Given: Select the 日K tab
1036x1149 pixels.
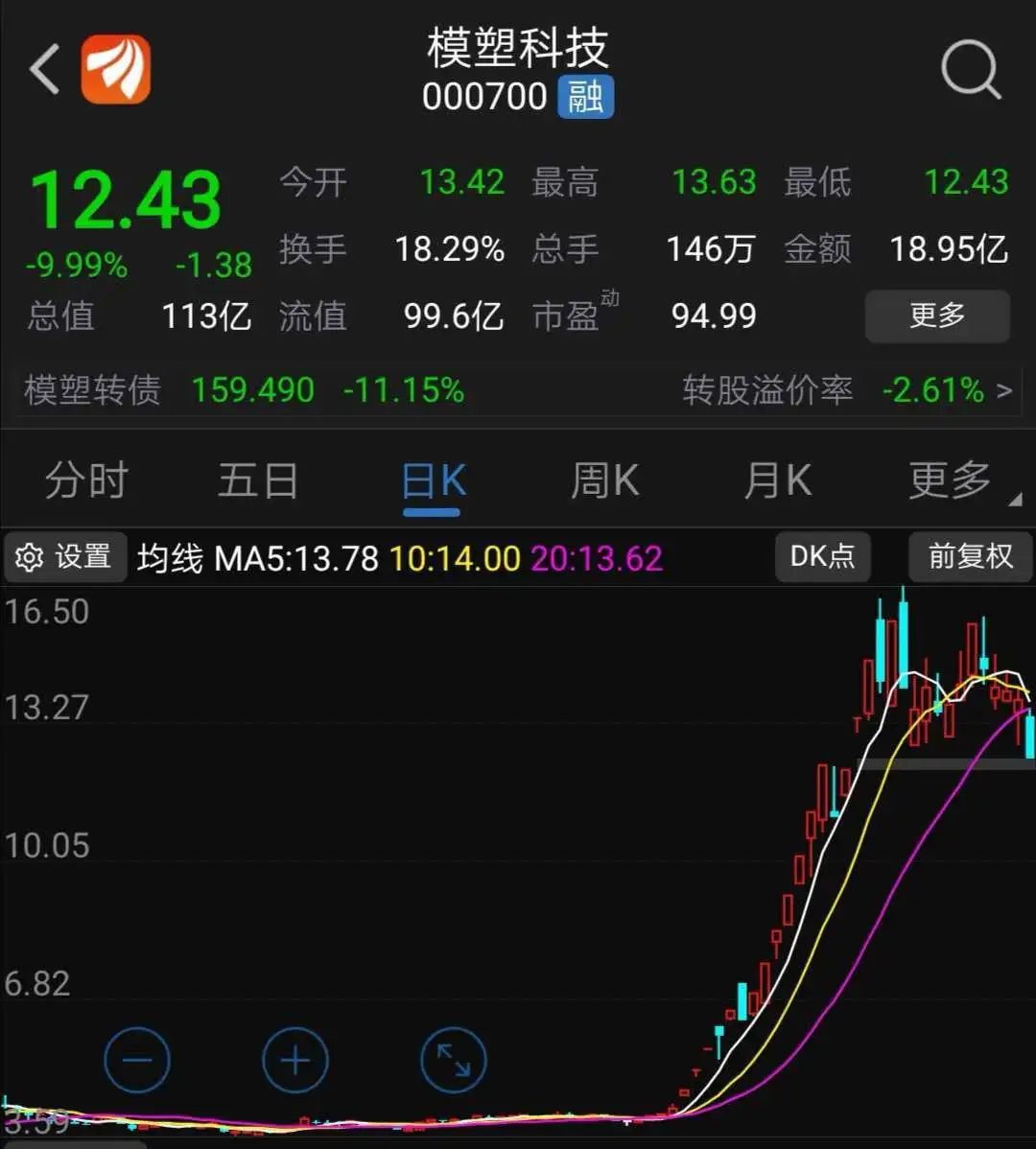Looking at the screenshot, I should point(433,480).
